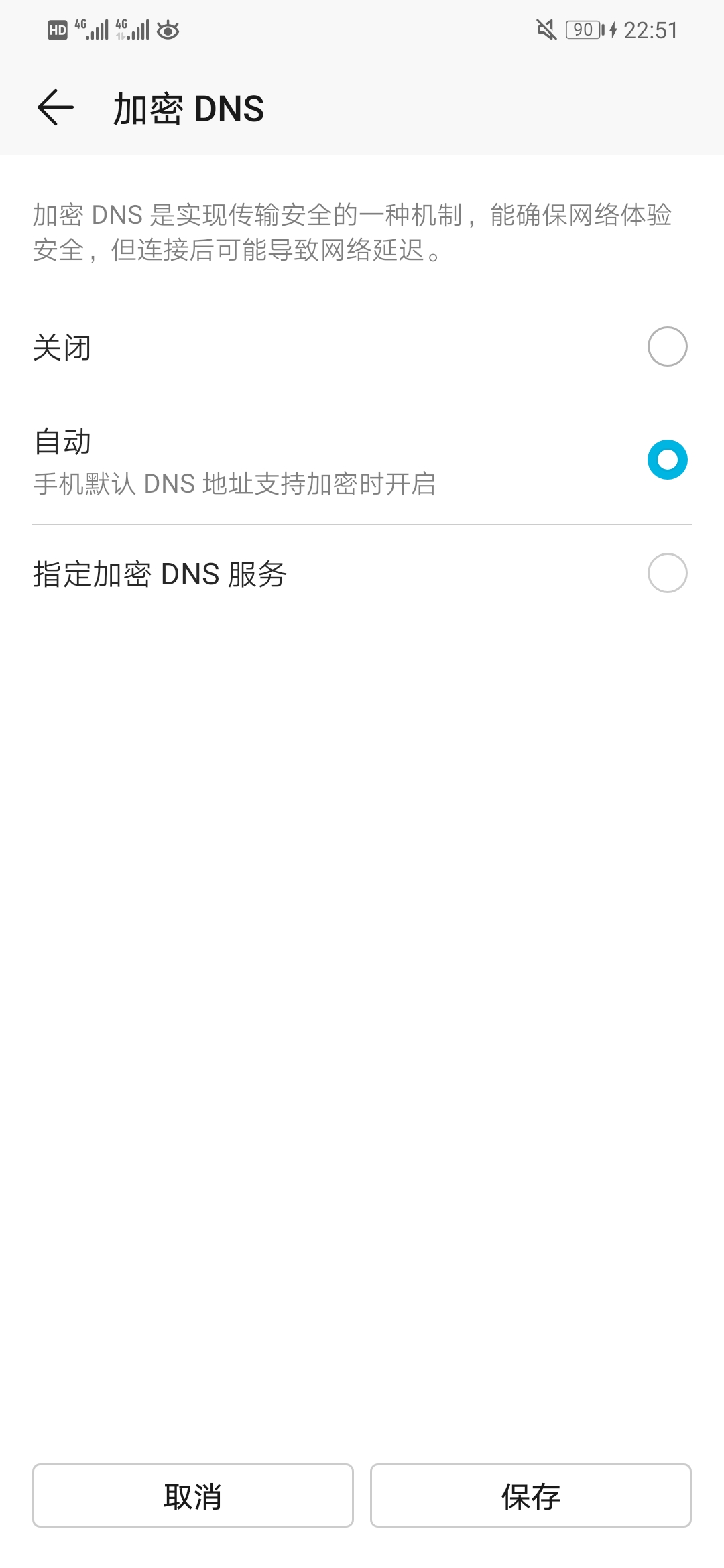Select the 关闭 radio button to disable encrypted DNS
The image size is (724, 1568).
(x=668, y=347)
